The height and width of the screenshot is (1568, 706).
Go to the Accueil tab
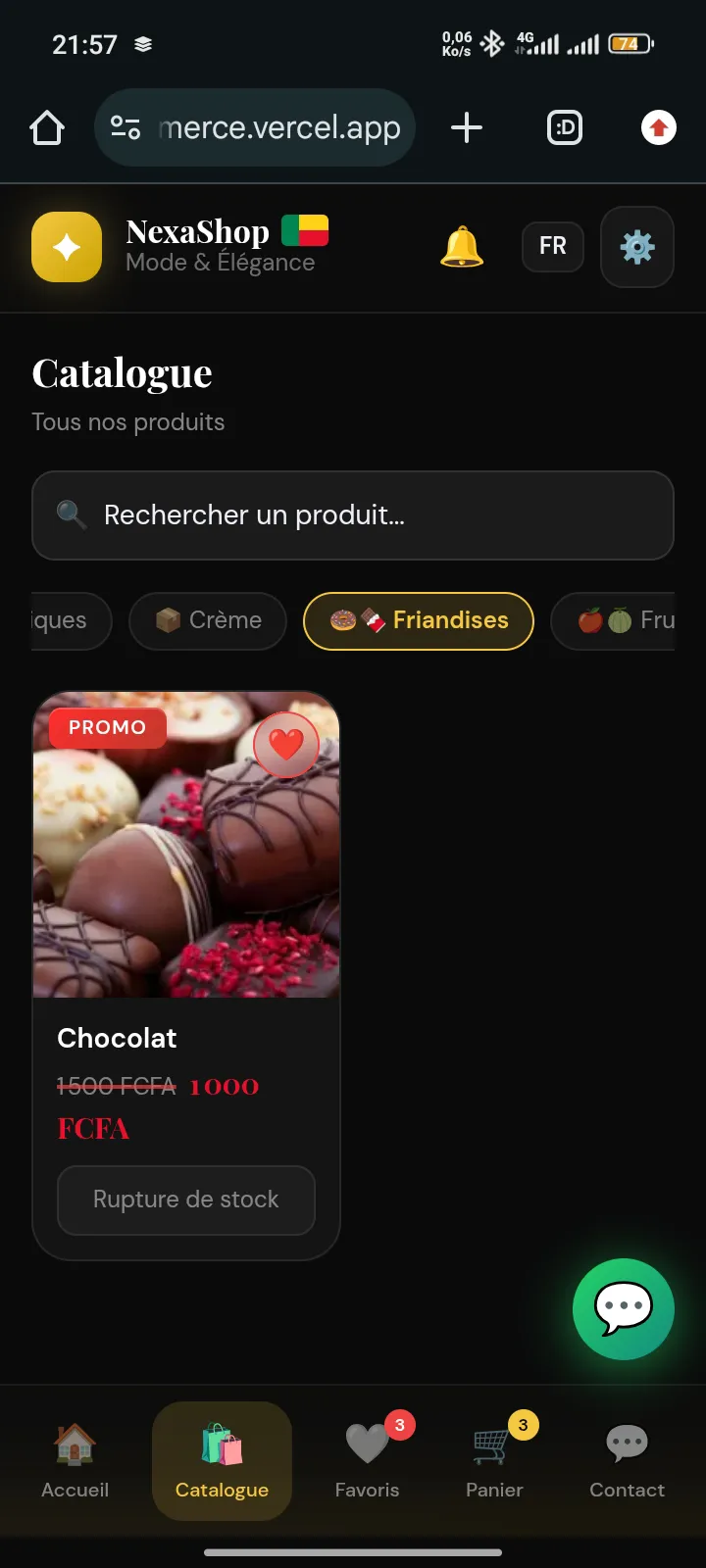[x=76, y=1460]
